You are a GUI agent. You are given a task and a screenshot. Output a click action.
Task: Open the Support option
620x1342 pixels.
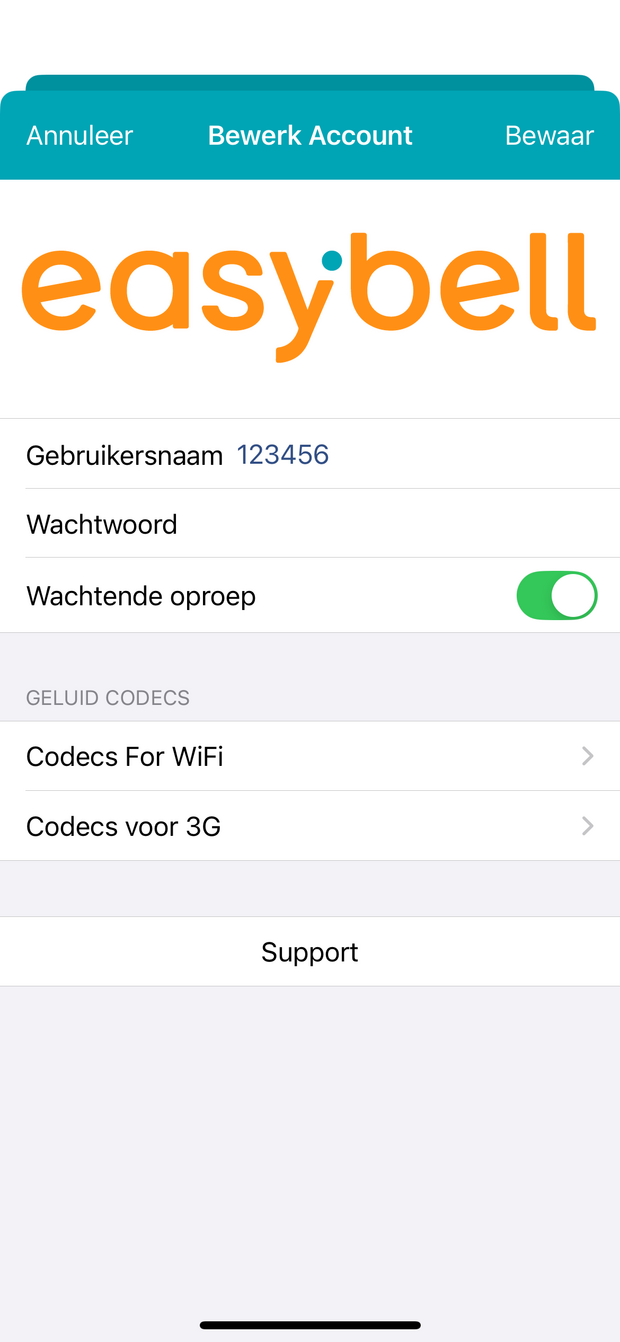pyautogui.click(x=310, y=952)
